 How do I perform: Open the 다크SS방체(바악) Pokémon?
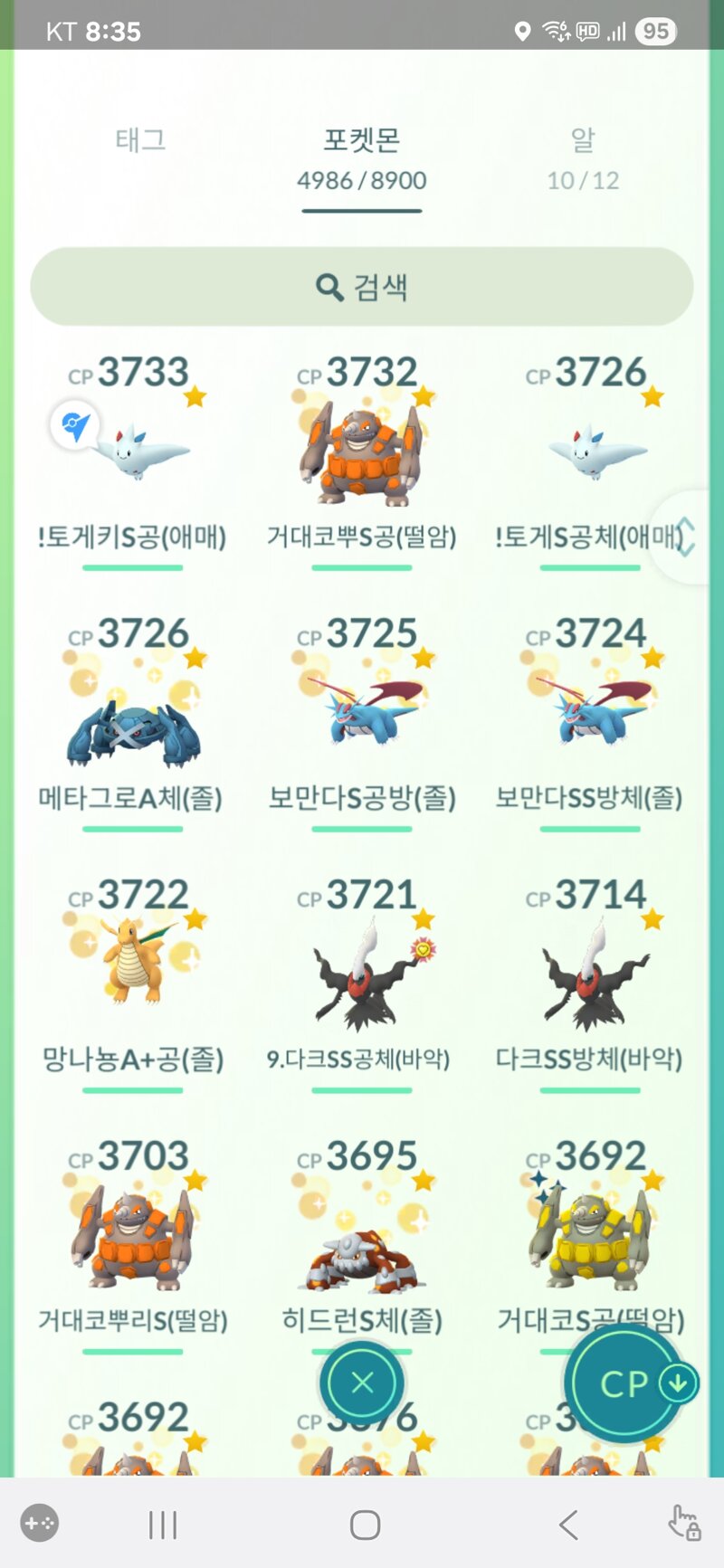pyautogui.click(x=589, y=984)
